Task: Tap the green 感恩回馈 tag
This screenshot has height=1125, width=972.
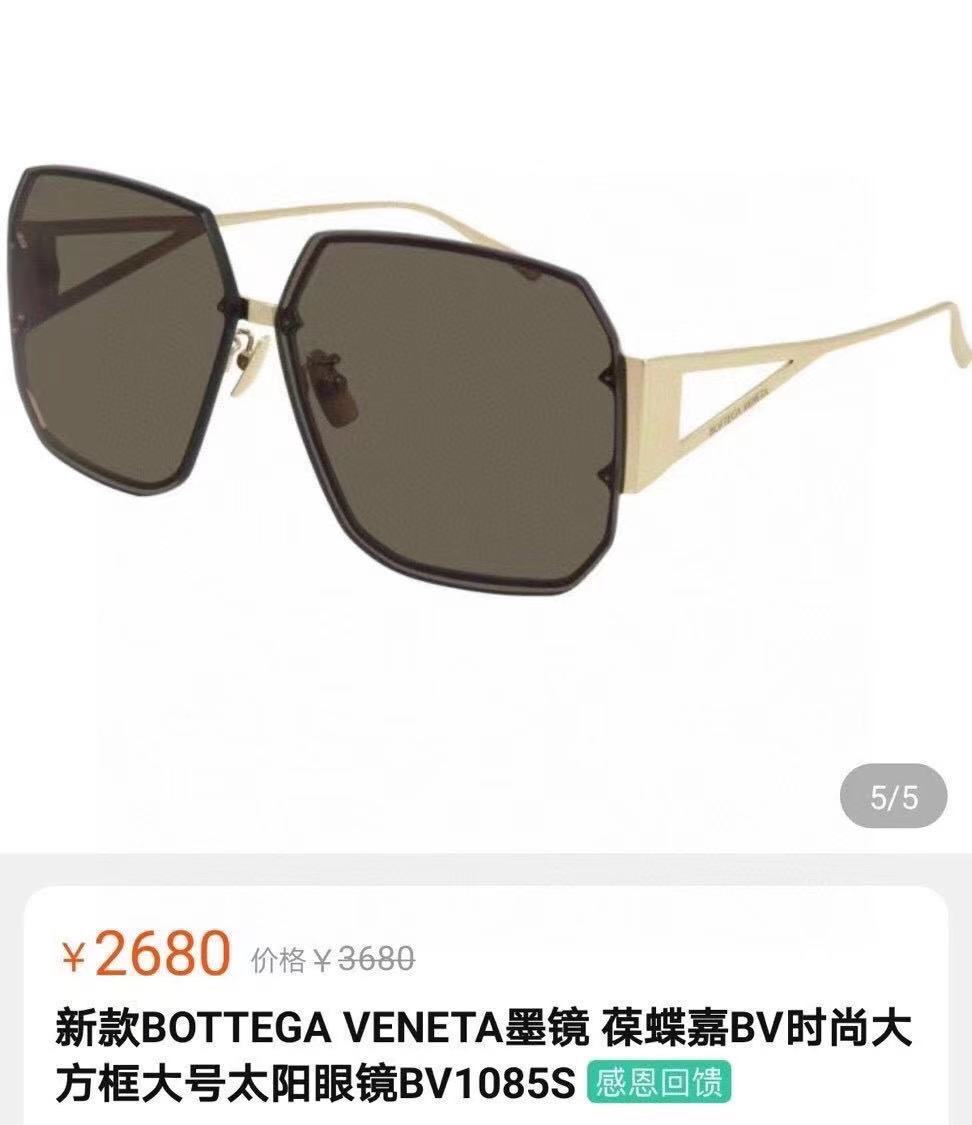Action: [x=660, y=1084]
